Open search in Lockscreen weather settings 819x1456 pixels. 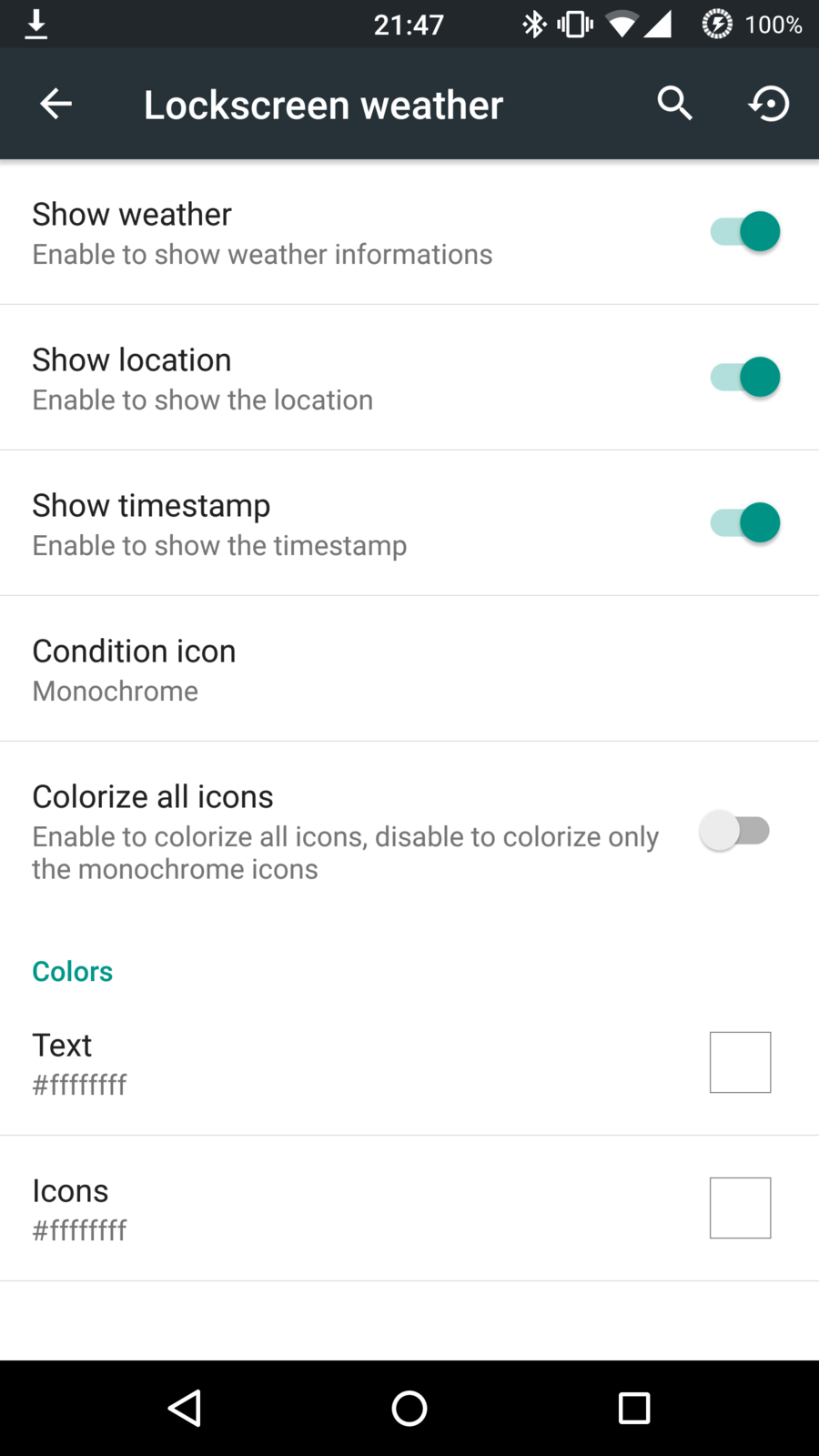click(674, 104)
